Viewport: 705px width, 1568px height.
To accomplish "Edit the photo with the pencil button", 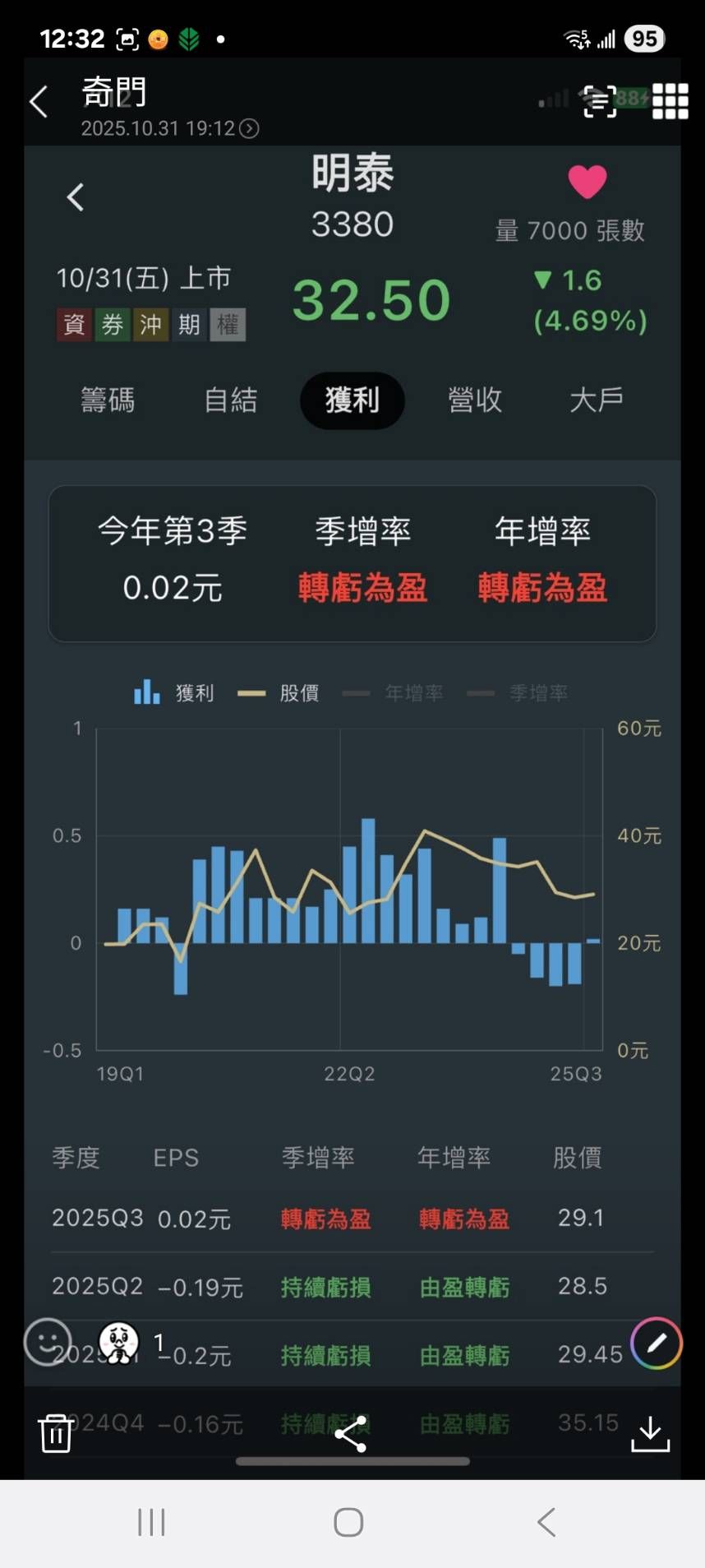I will (x=656, y=1343).
